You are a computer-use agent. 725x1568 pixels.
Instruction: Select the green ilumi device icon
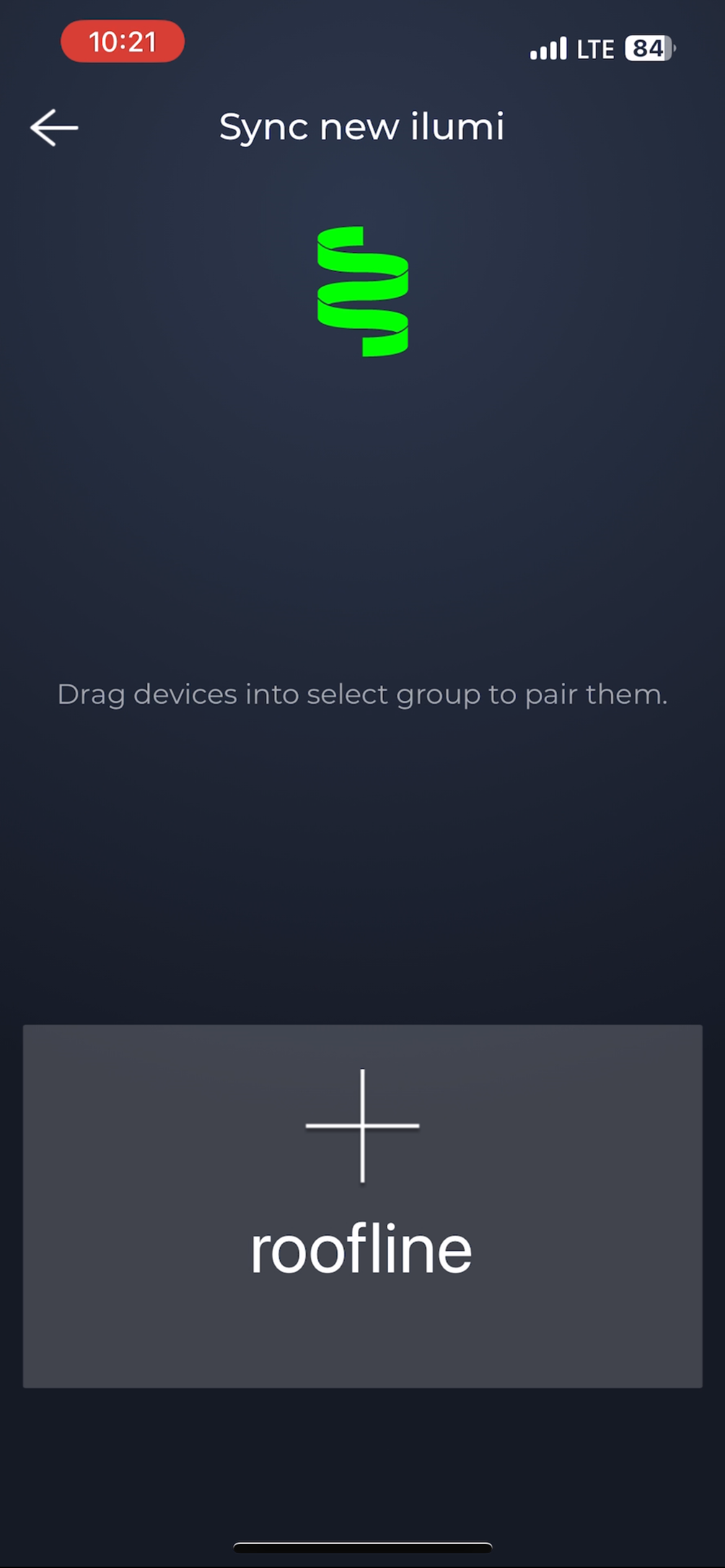[362, 291]
